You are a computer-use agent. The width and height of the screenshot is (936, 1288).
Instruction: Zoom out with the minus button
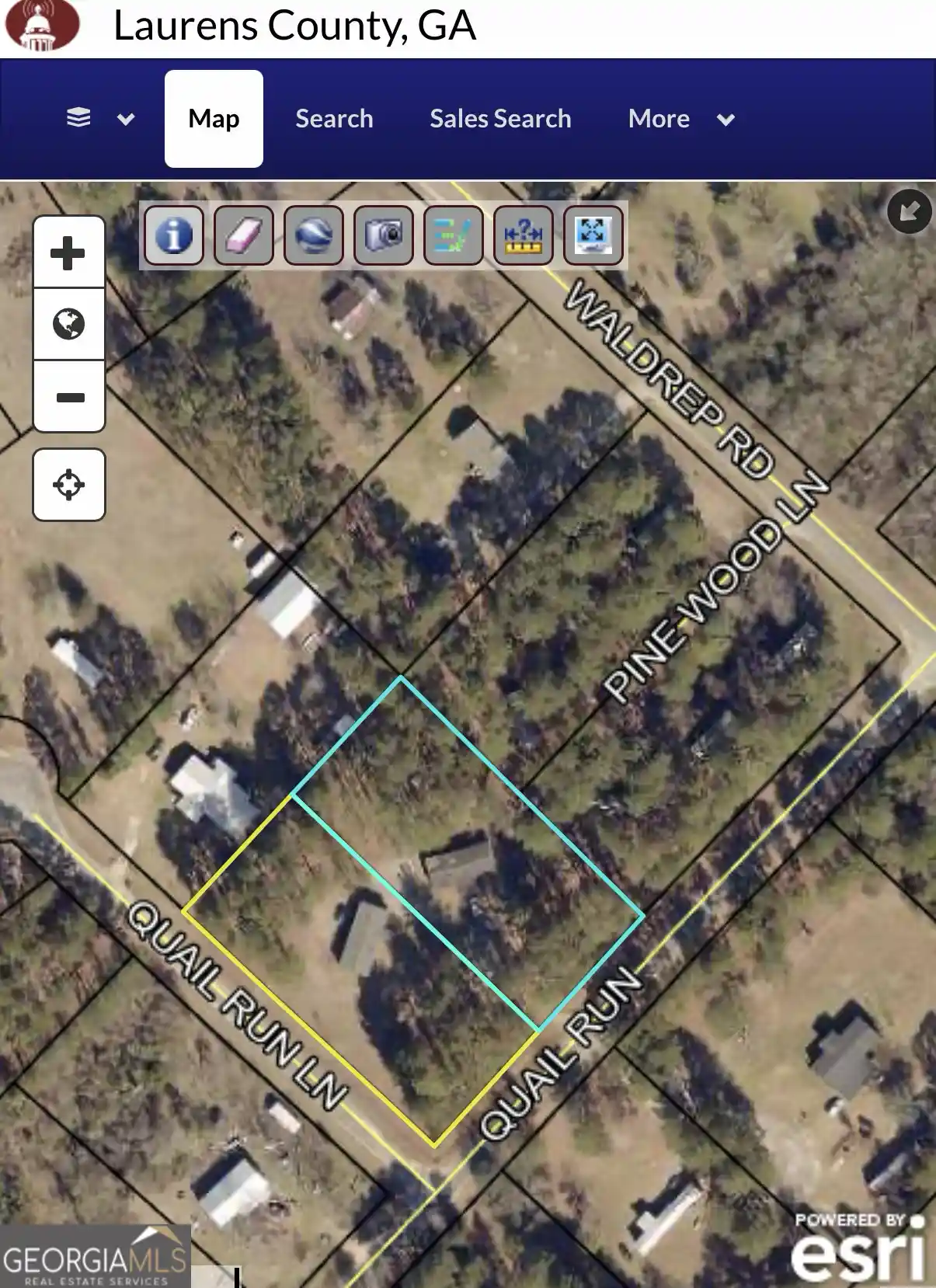(68, 396)
